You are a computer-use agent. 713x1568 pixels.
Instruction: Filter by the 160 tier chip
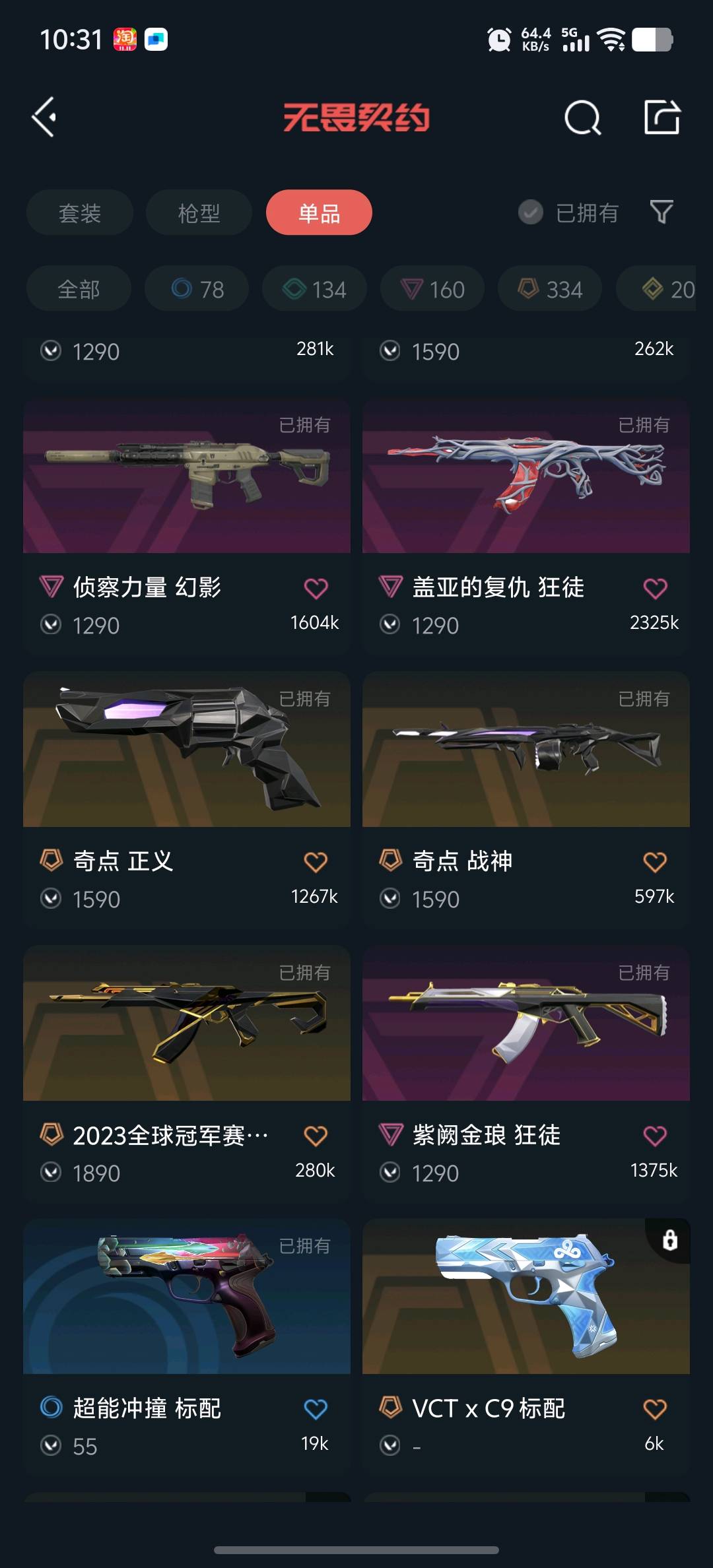(x=432, y=289)
